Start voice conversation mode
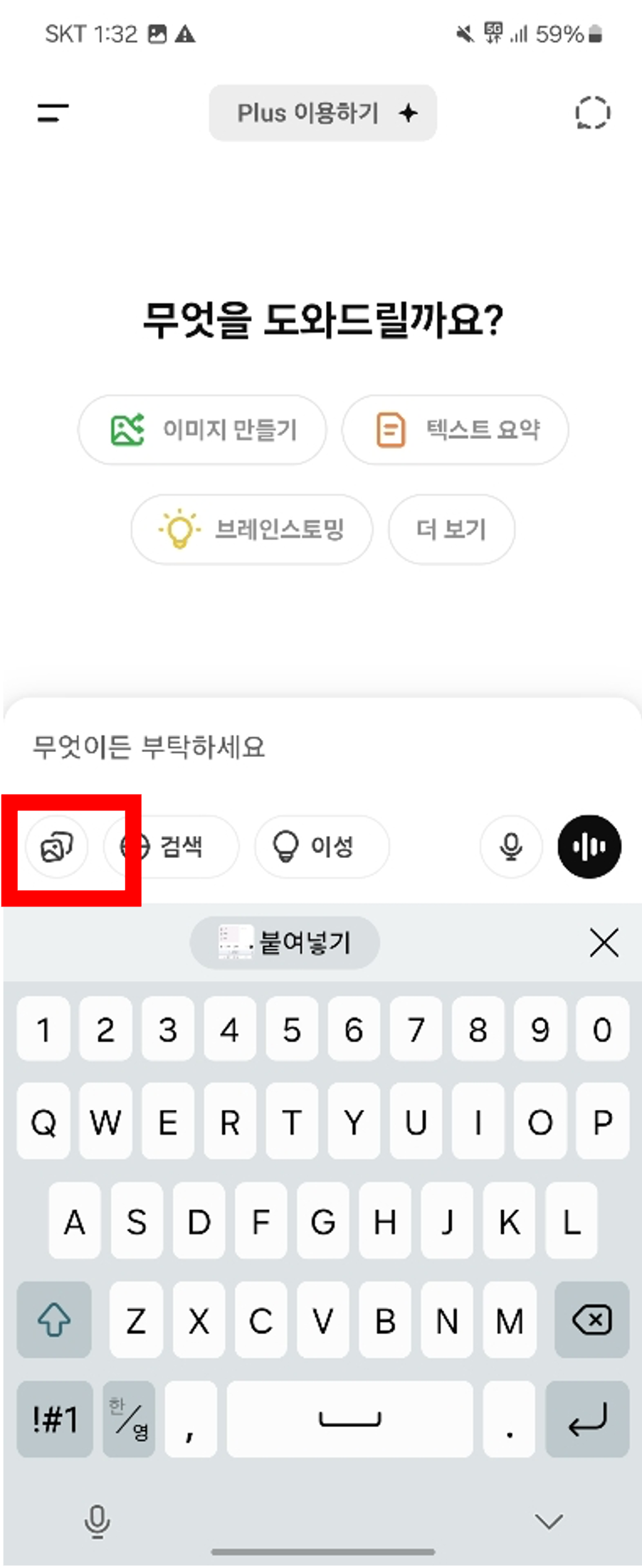 589,847
